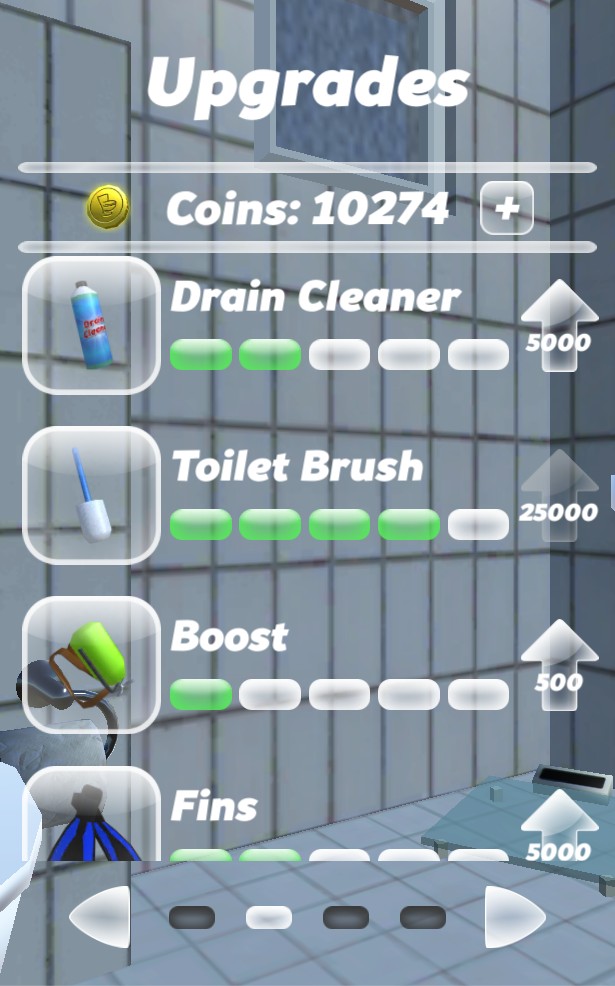
Task: Select the Toilet Brush item icon
Action: pos(91,495)
